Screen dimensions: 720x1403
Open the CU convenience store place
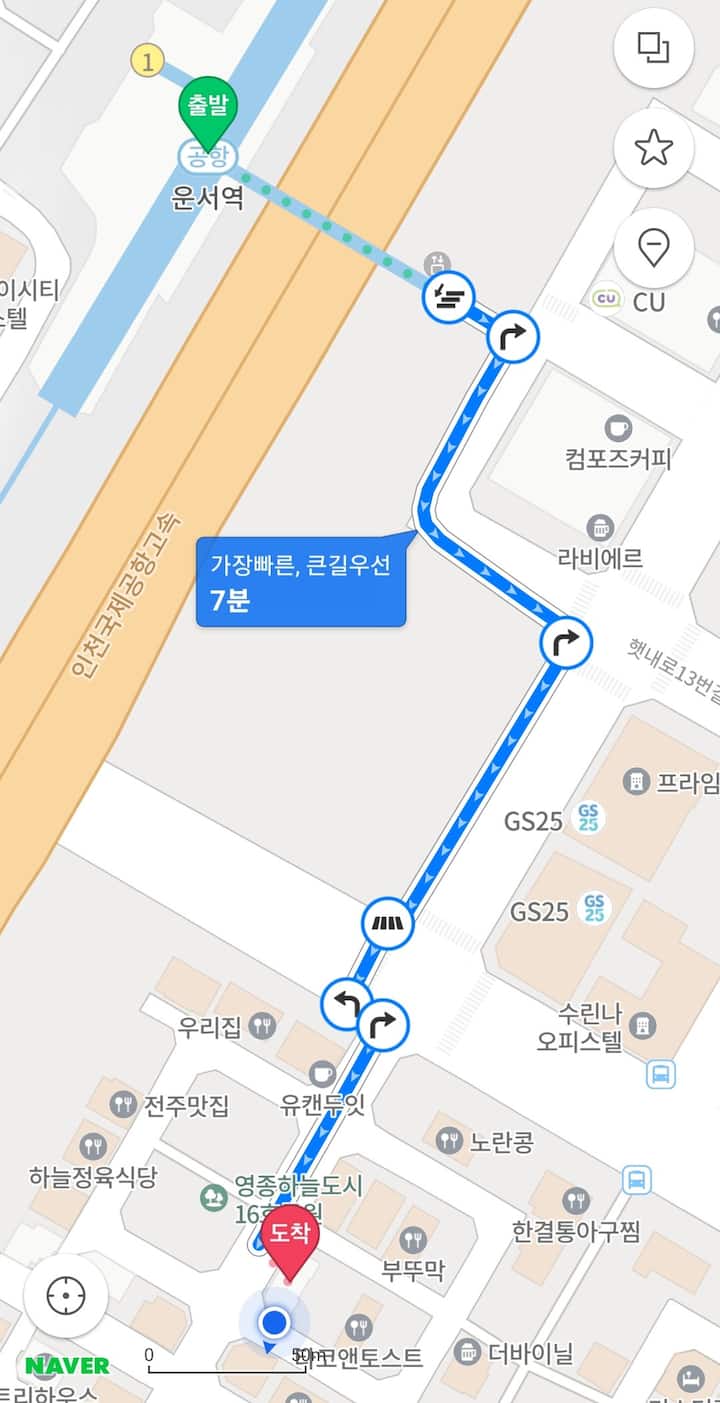[x=606, y=298]
